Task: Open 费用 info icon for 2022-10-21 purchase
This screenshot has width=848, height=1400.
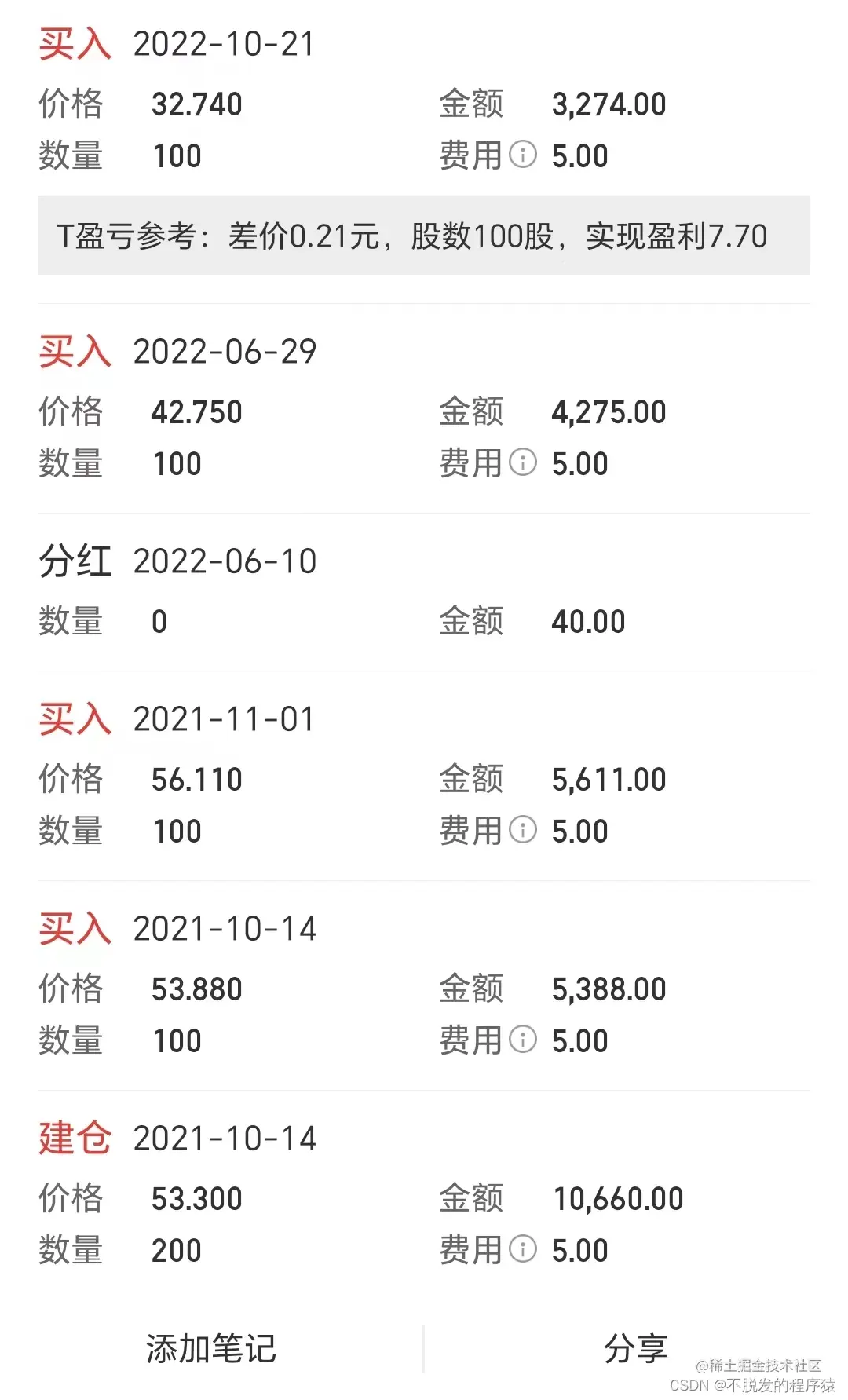Action: point(523,155)
